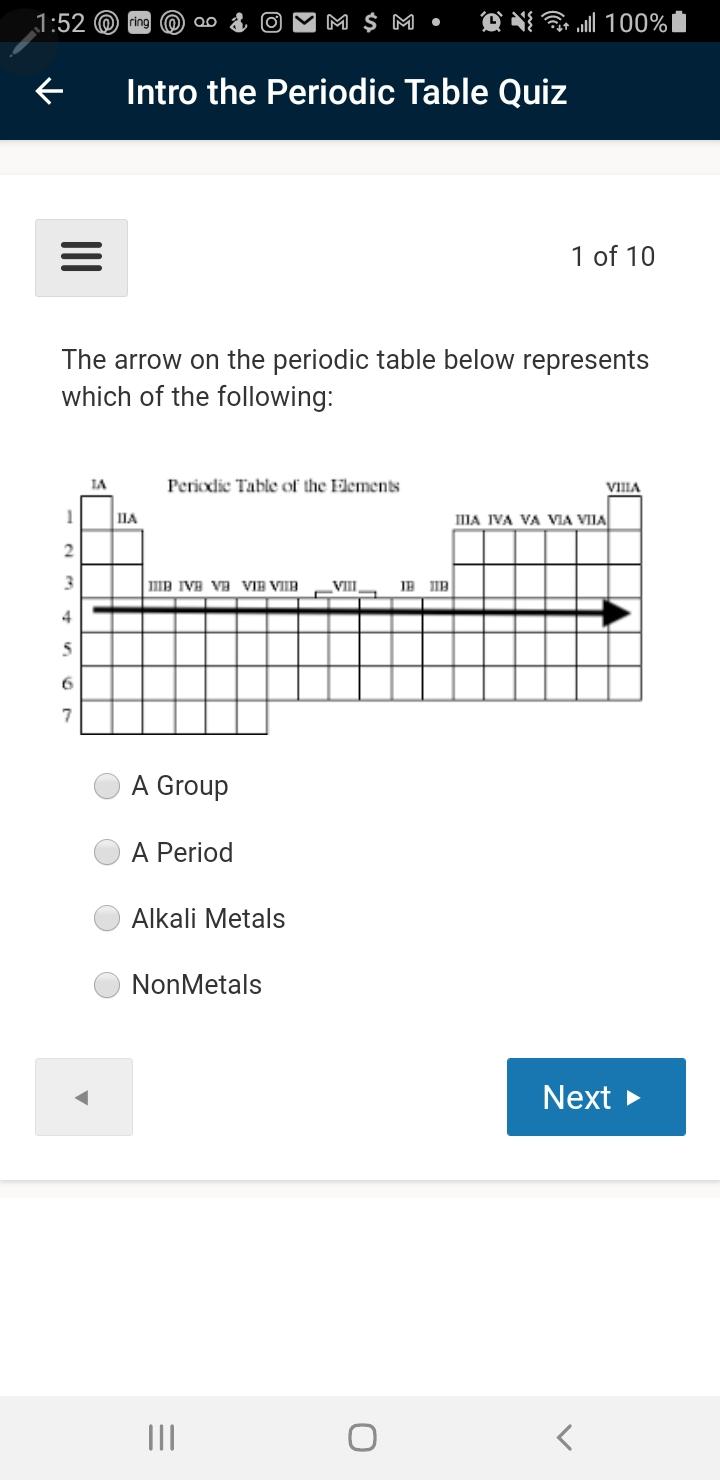This screenshot has height=1480, width=720.
Task: Tap Next to go to question 2
Action: click(x=595, y=1097)
